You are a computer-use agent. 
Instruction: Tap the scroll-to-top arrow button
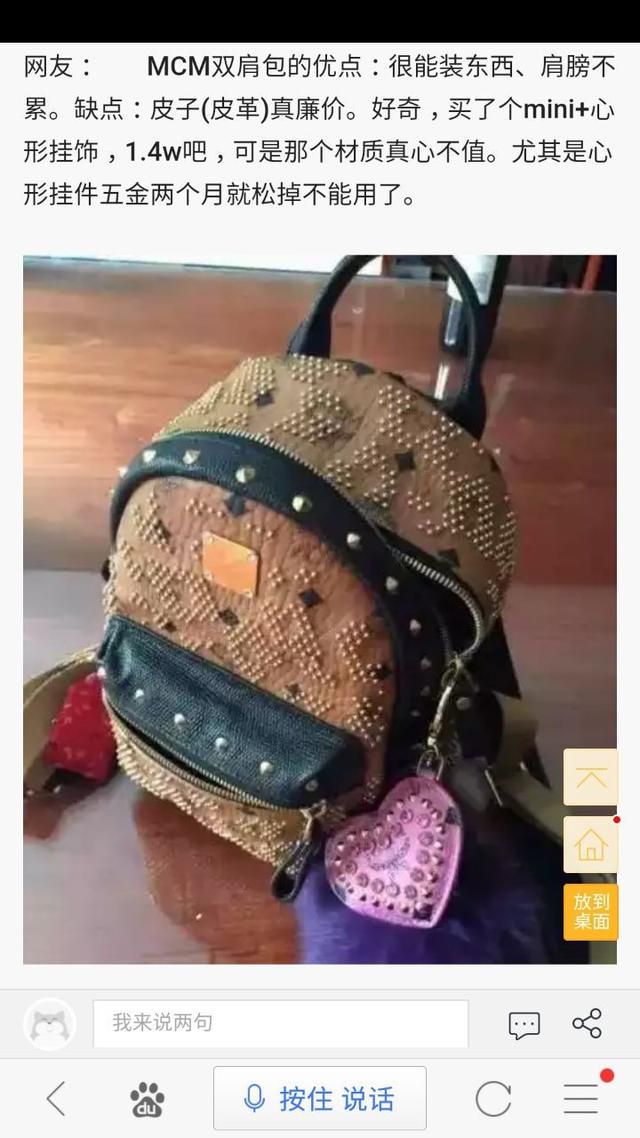point(590,777)
